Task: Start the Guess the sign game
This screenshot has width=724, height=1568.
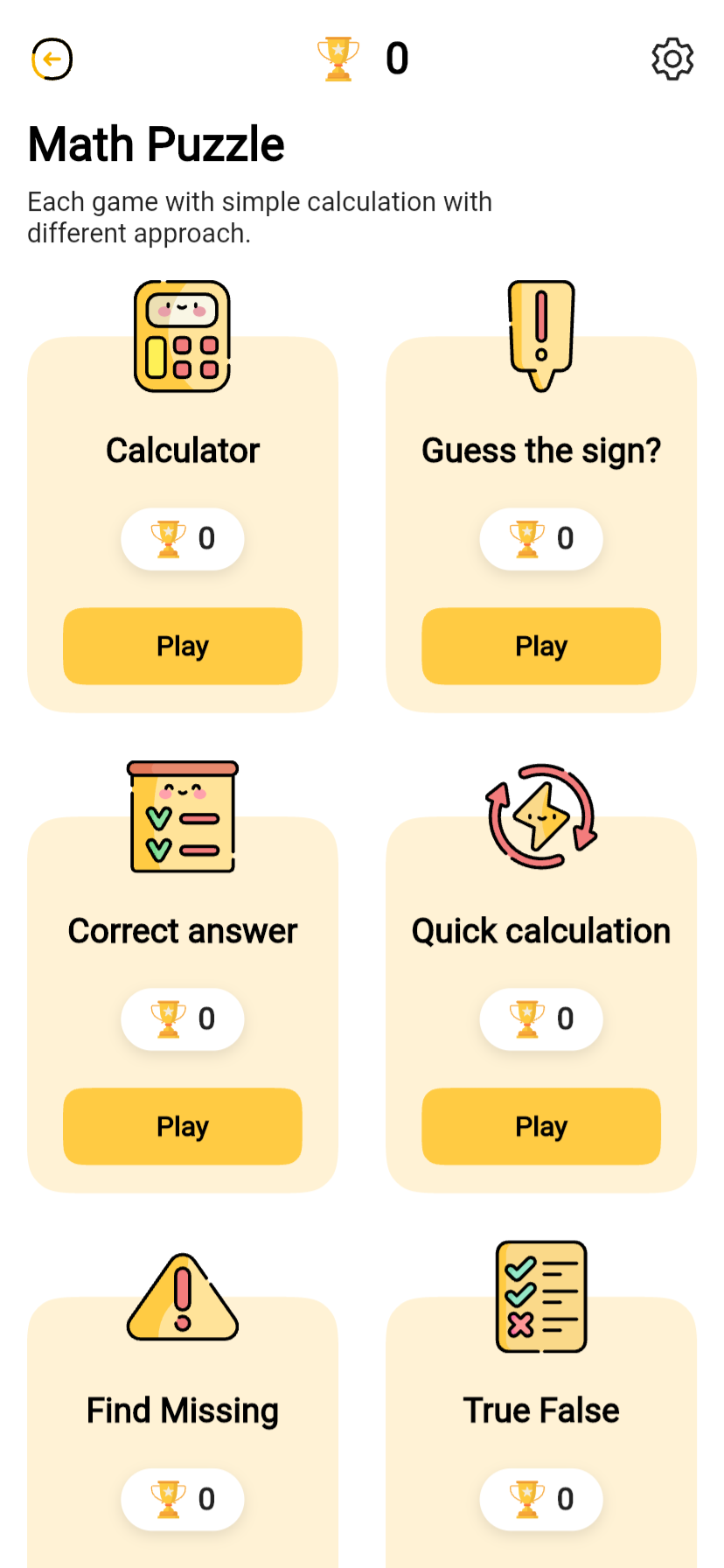Action: click(541, 646)
